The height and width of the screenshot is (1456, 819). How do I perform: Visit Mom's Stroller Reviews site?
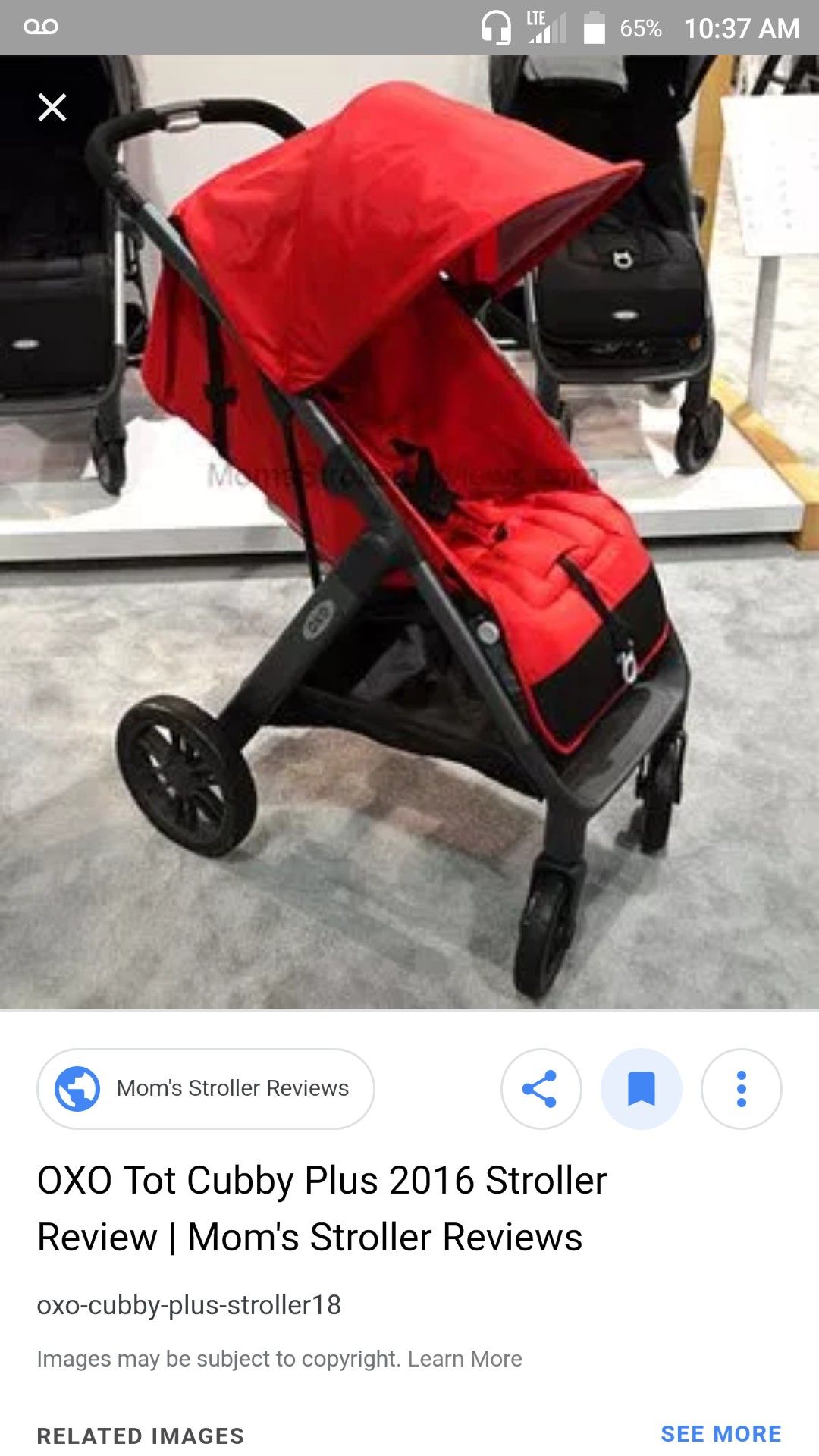coord(206,1089)
